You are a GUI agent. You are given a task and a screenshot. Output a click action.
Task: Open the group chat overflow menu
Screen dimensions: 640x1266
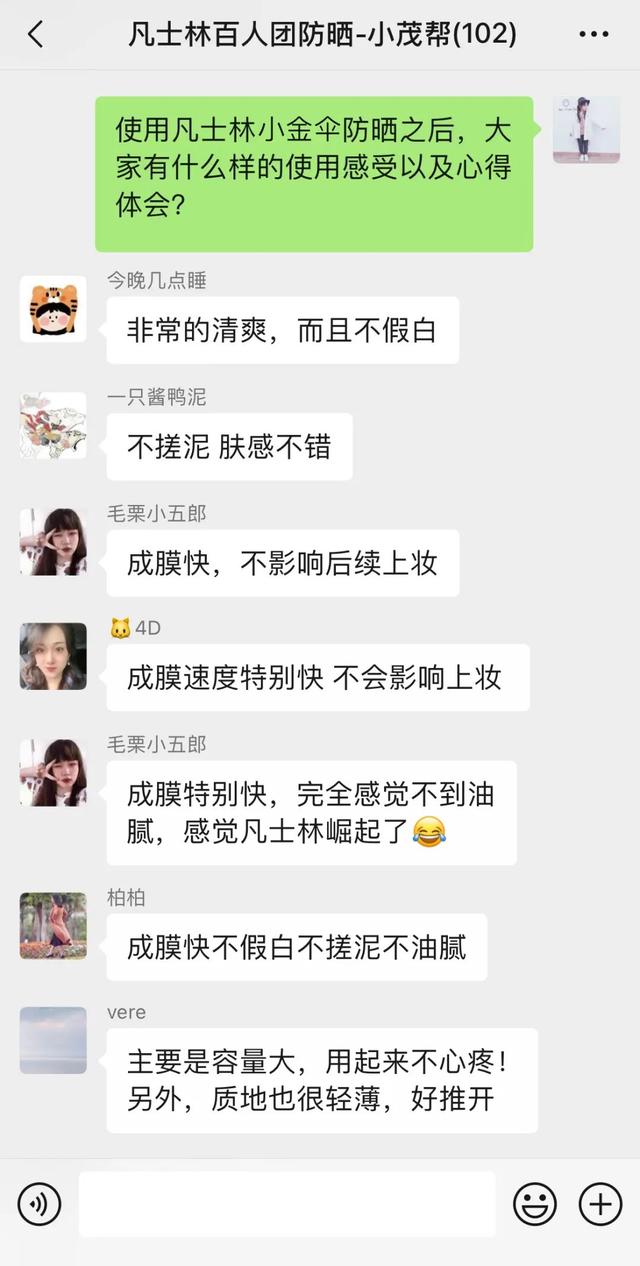(x=593, y=35)
